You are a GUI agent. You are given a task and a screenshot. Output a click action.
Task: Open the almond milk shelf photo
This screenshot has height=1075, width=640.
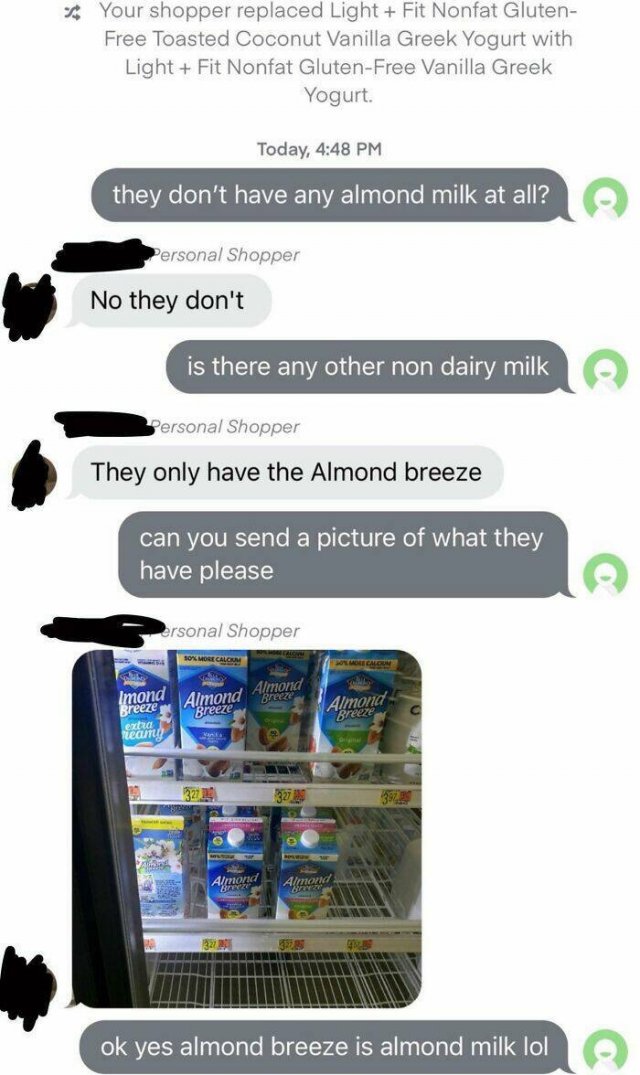pyautogui.click(x=248, y=828)
